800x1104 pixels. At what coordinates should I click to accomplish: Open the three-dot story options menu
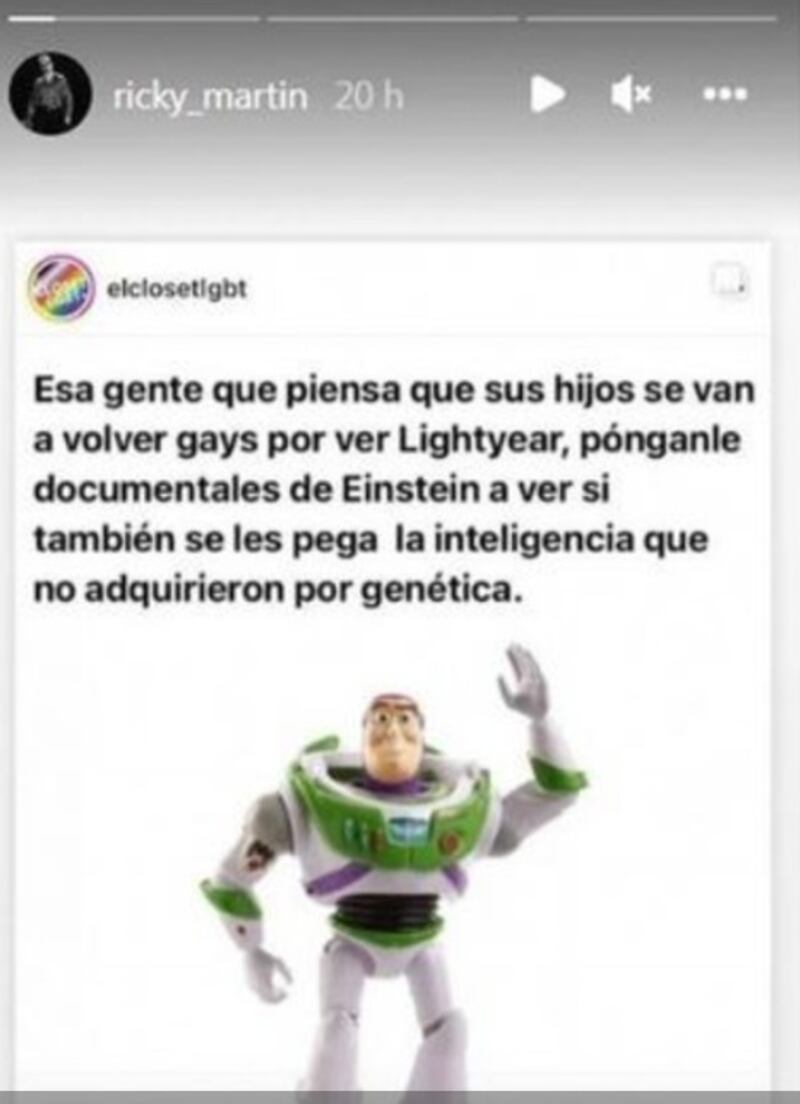[725, 95]
